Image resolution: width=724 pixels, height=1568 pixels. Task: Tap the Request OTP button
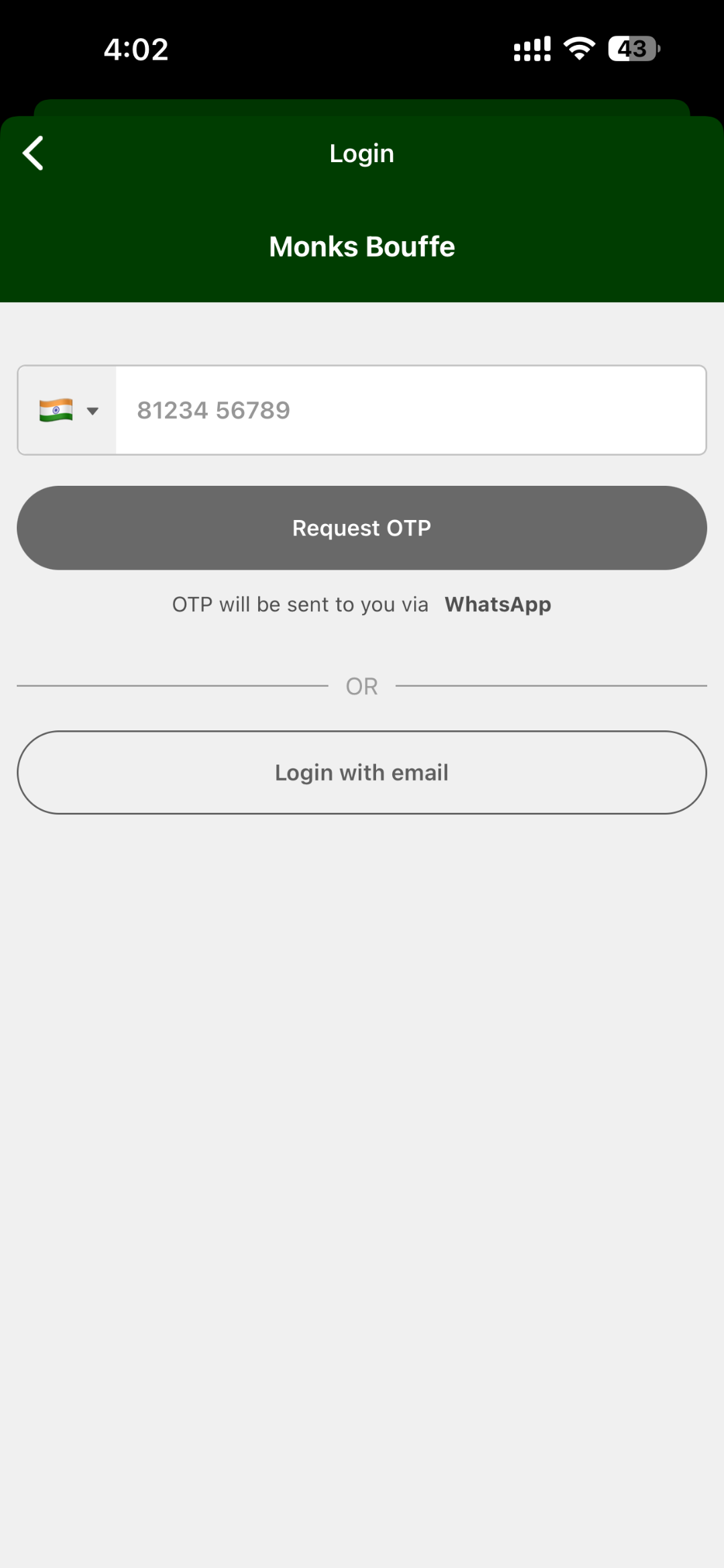point(362,528)
